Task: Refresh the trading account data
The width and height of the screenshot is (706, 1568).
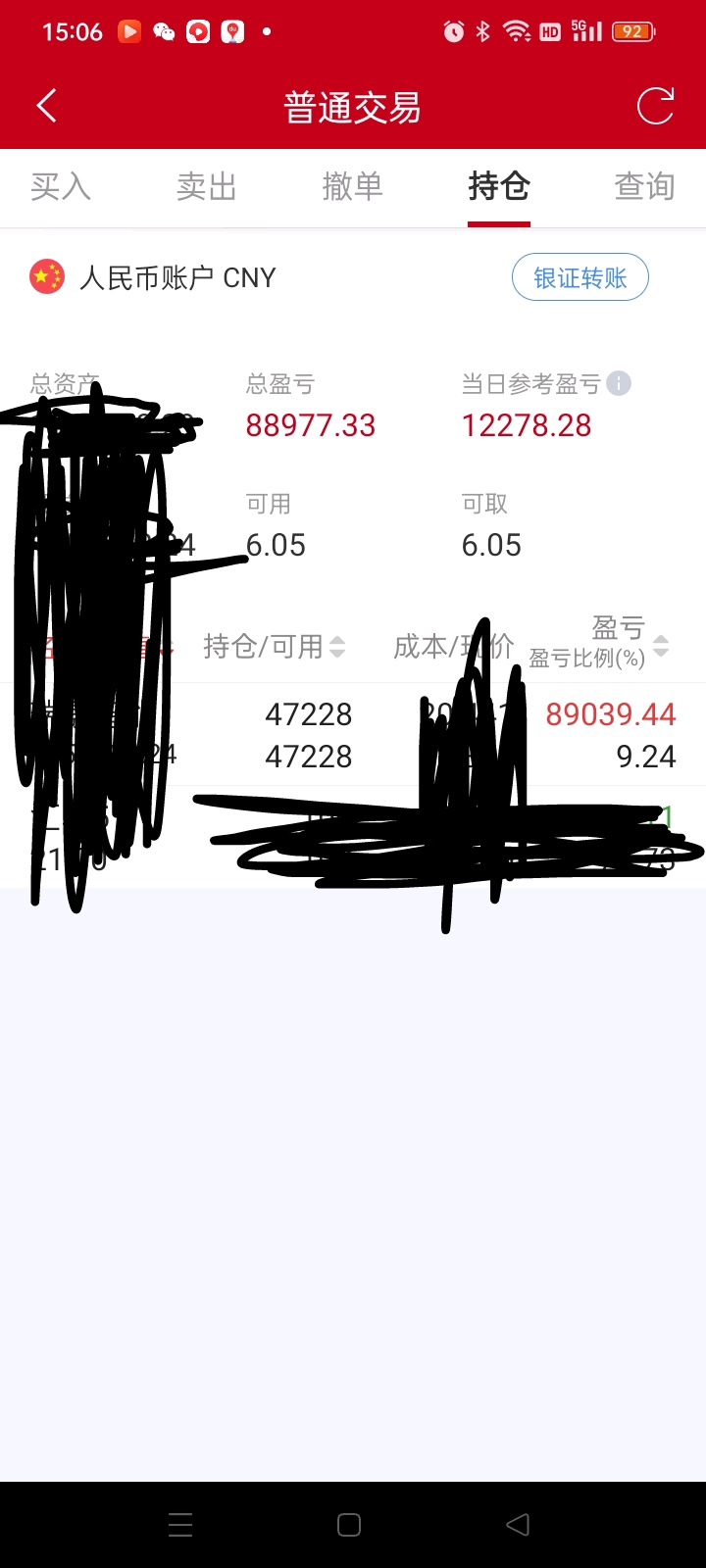Action: 655,106
